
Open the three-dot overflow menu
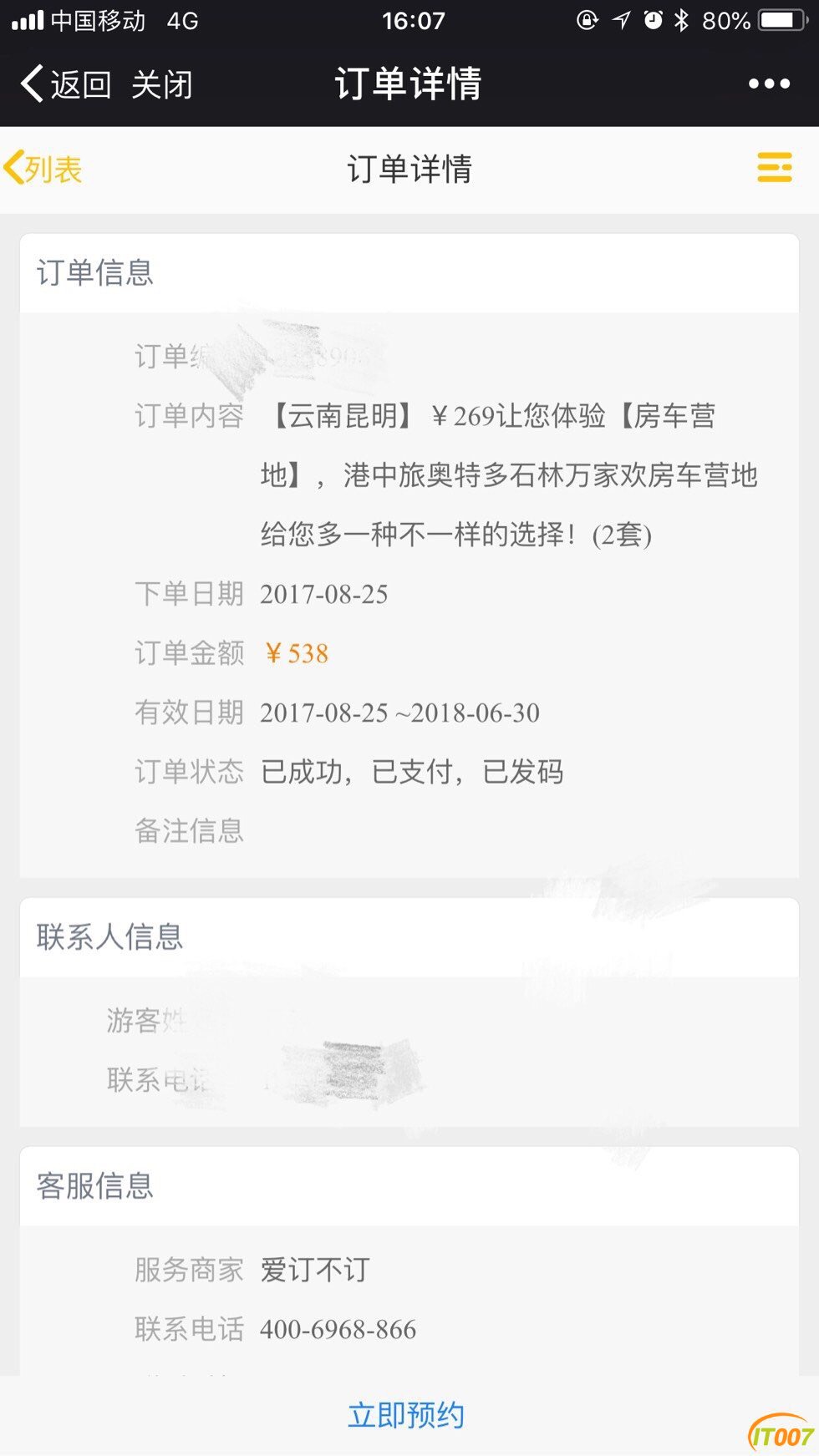769,84
